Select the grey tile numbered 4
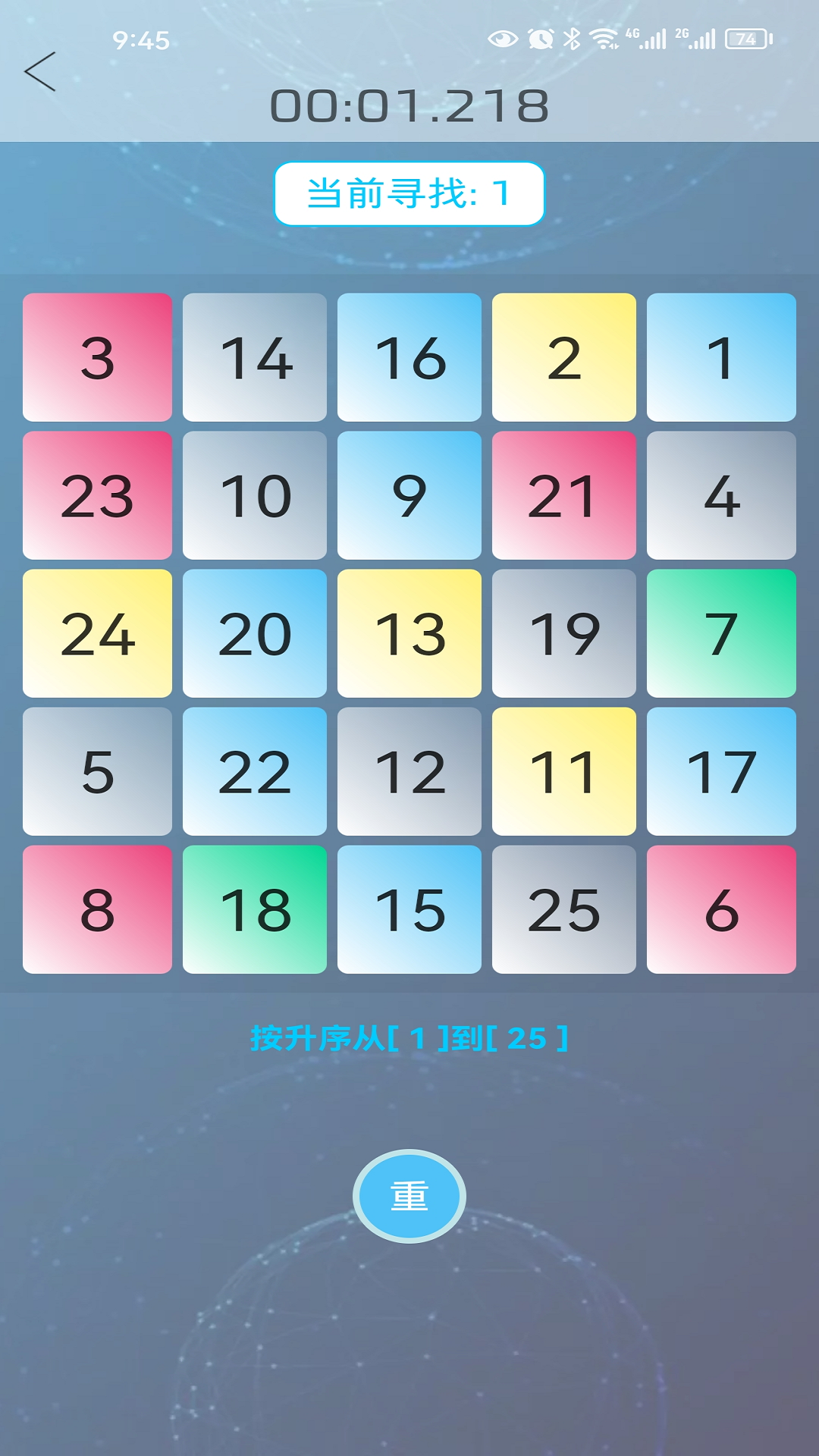Viewport: 819px width, 1456px height. tap(720, 495)
